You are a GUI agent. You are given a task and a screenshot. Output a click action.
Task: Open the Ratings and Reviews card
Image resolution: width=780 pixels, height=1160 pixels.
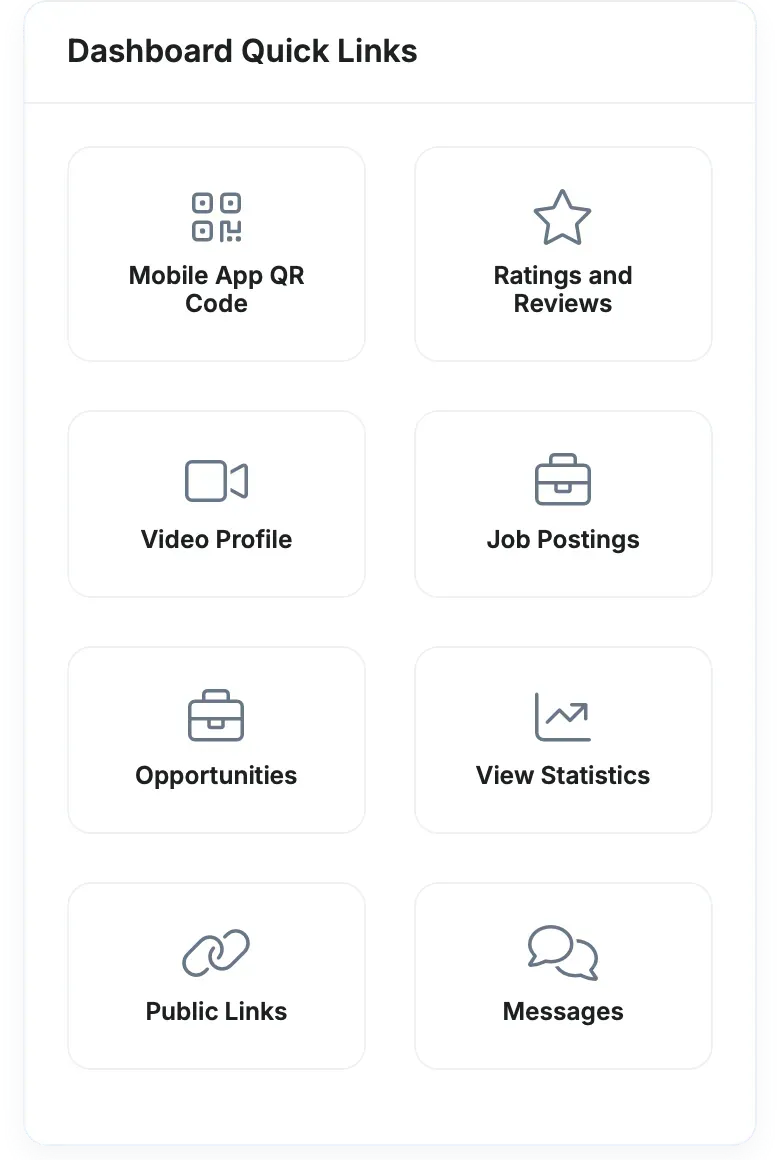pyautogui.click(x=563, y=253)
